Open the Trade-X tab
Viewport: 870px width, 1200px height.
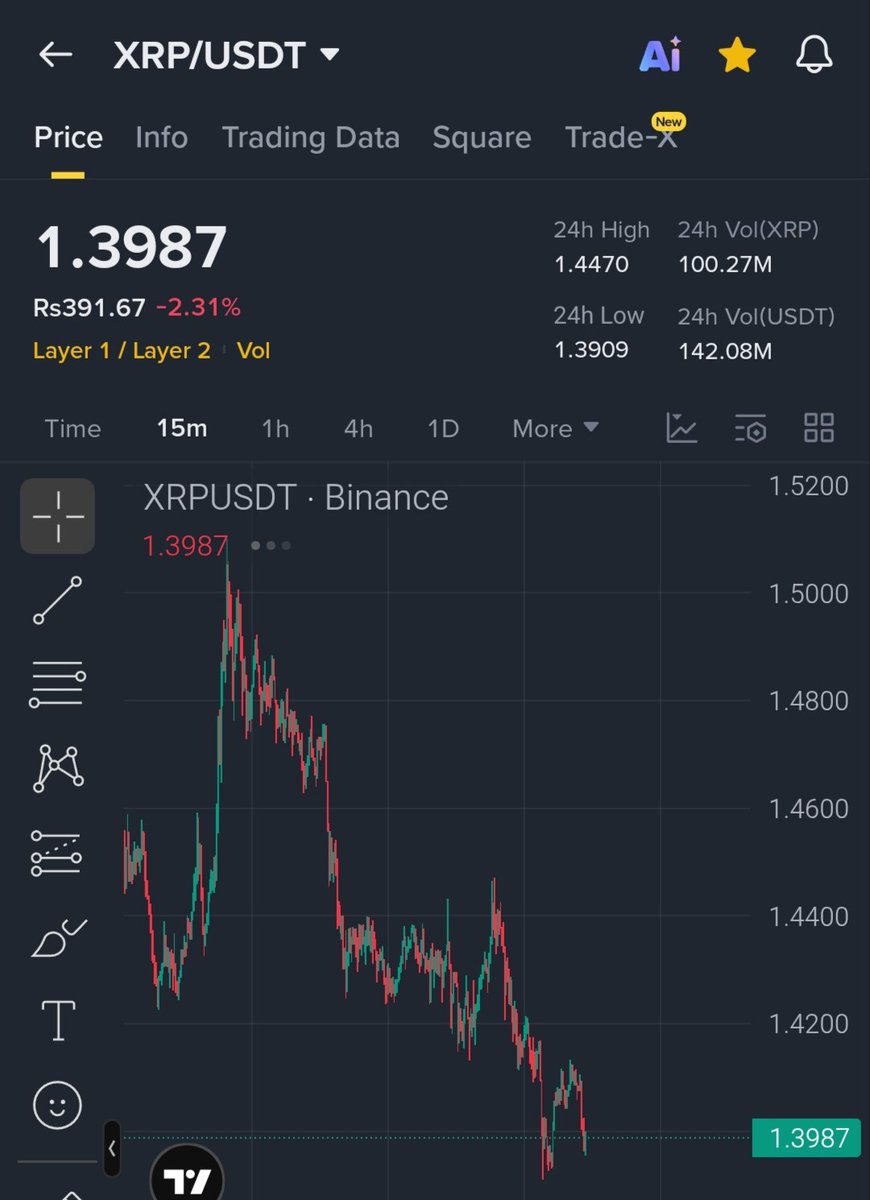tap(622, 137)
